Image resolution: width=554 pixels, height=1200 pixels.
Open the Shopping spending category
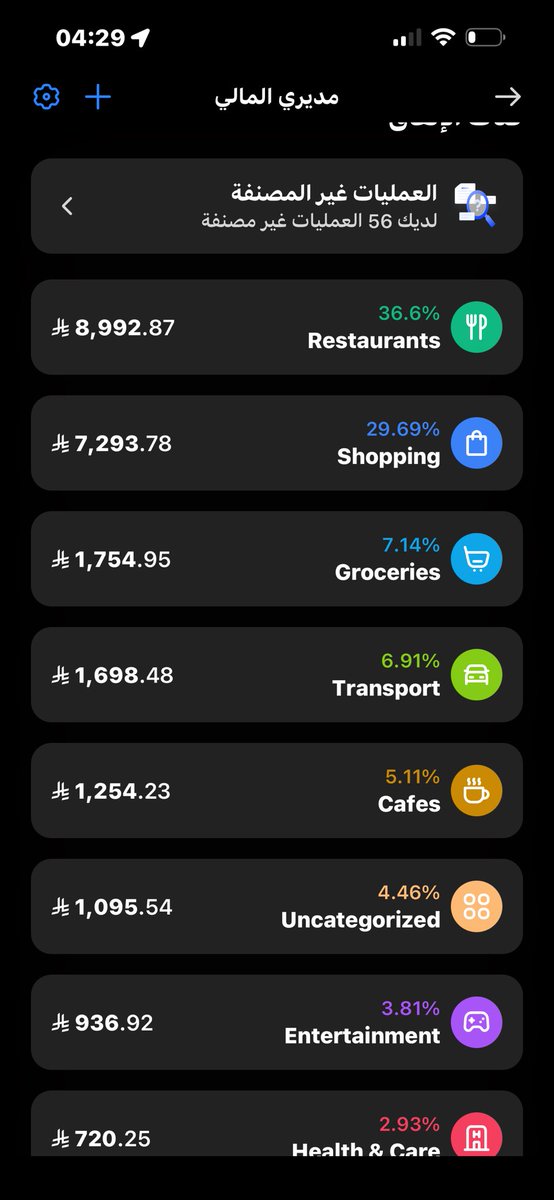[277, 443]
